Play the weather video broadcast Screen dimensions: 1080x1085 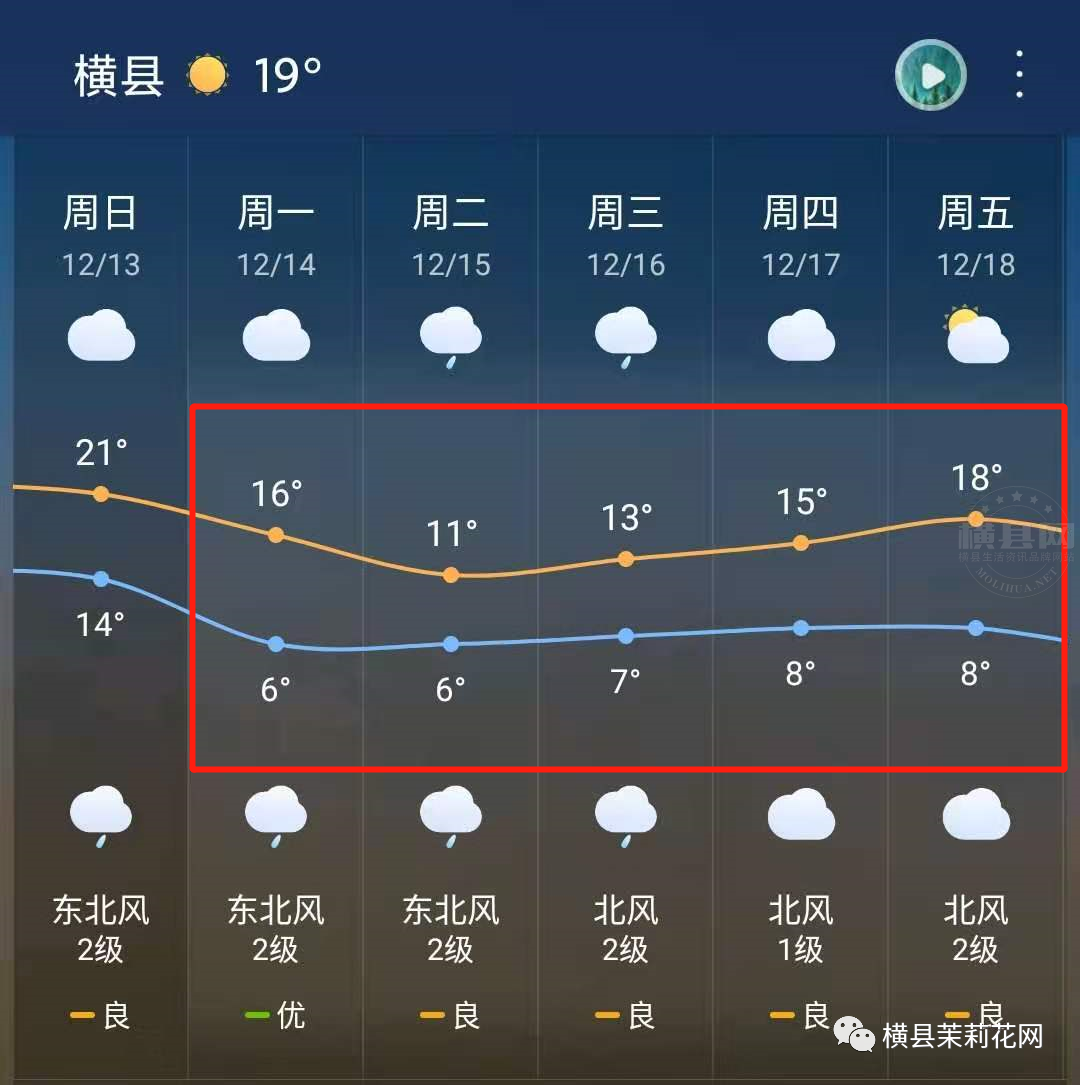pos(930,76)
